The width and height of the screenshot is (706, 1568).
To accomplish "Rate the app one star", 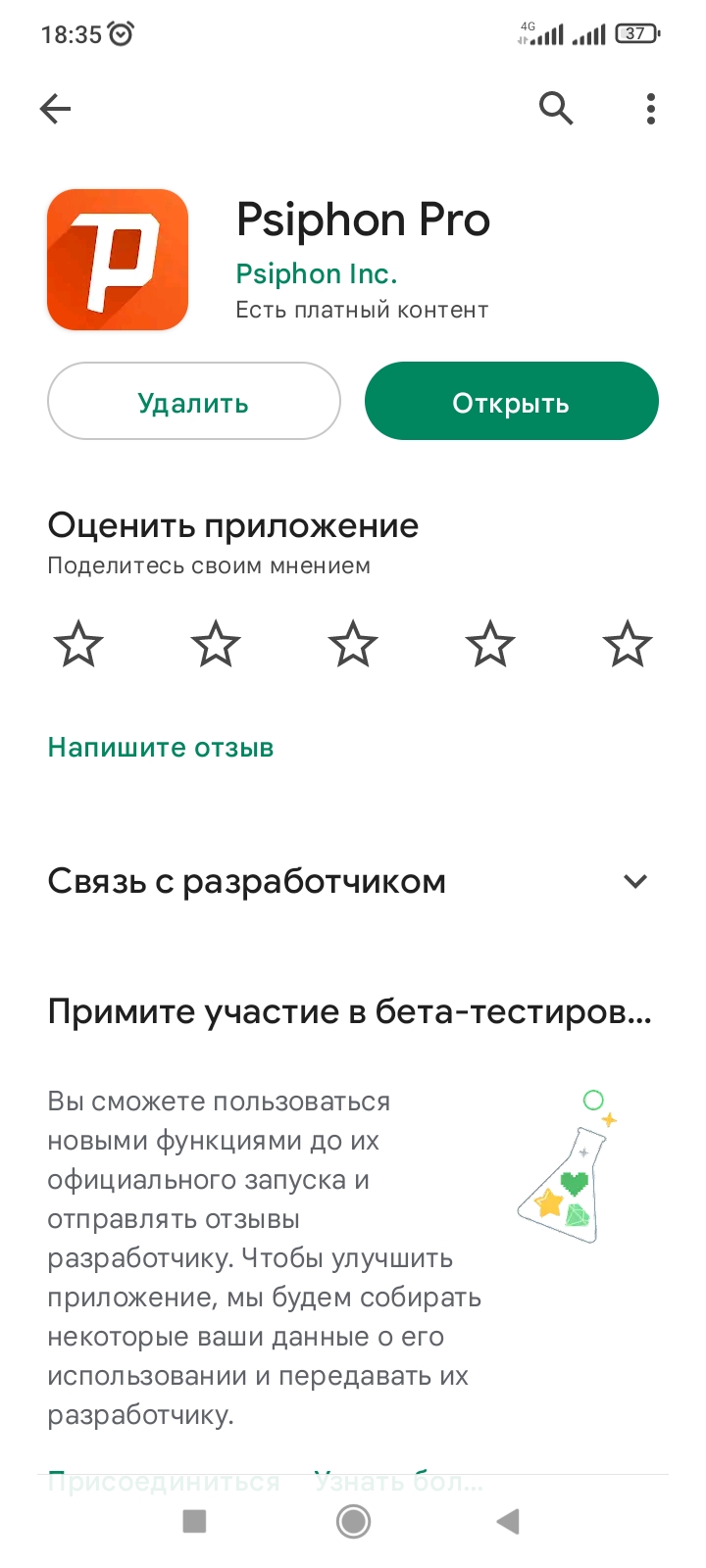I will coord(78,645).
